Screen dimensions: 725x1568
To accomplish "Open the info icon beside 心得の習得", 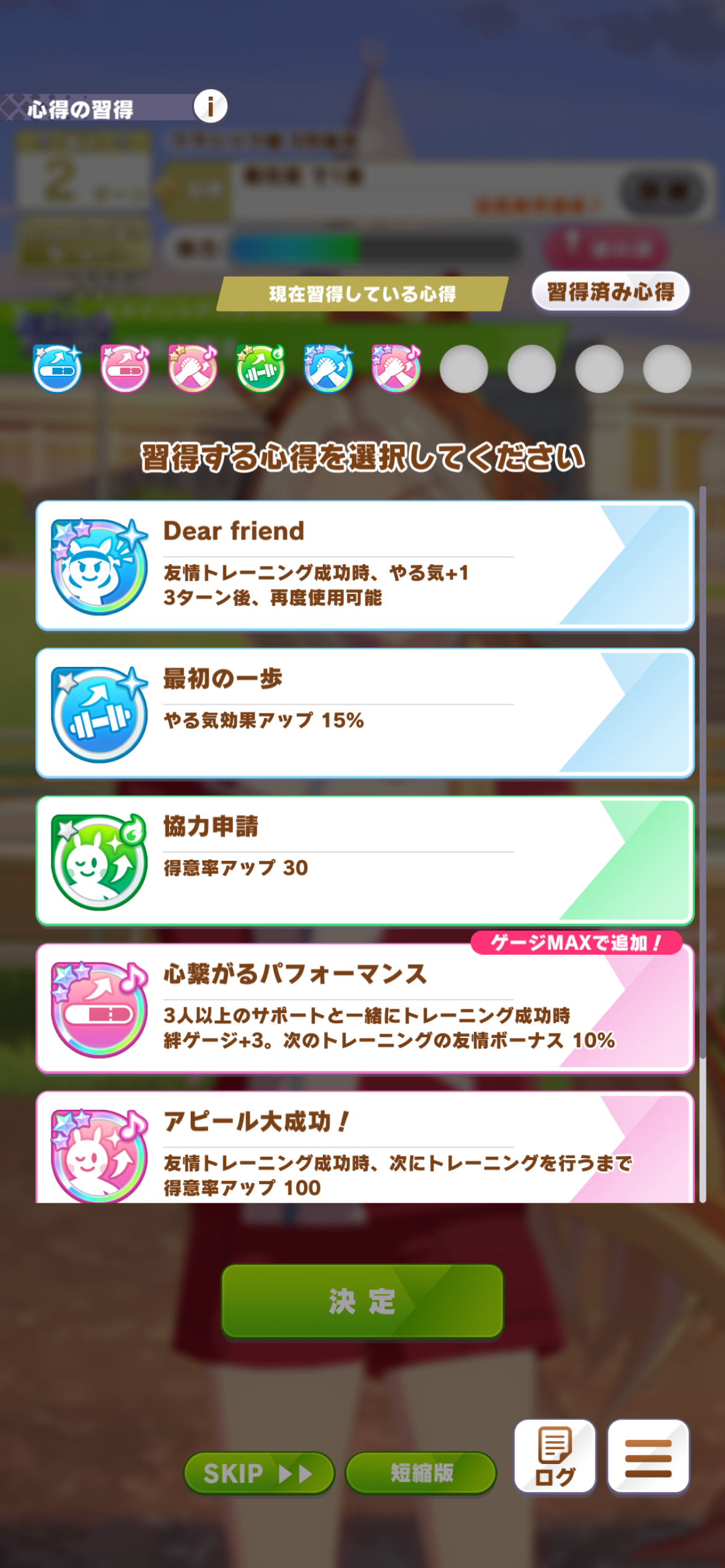I will coord(211,107).
